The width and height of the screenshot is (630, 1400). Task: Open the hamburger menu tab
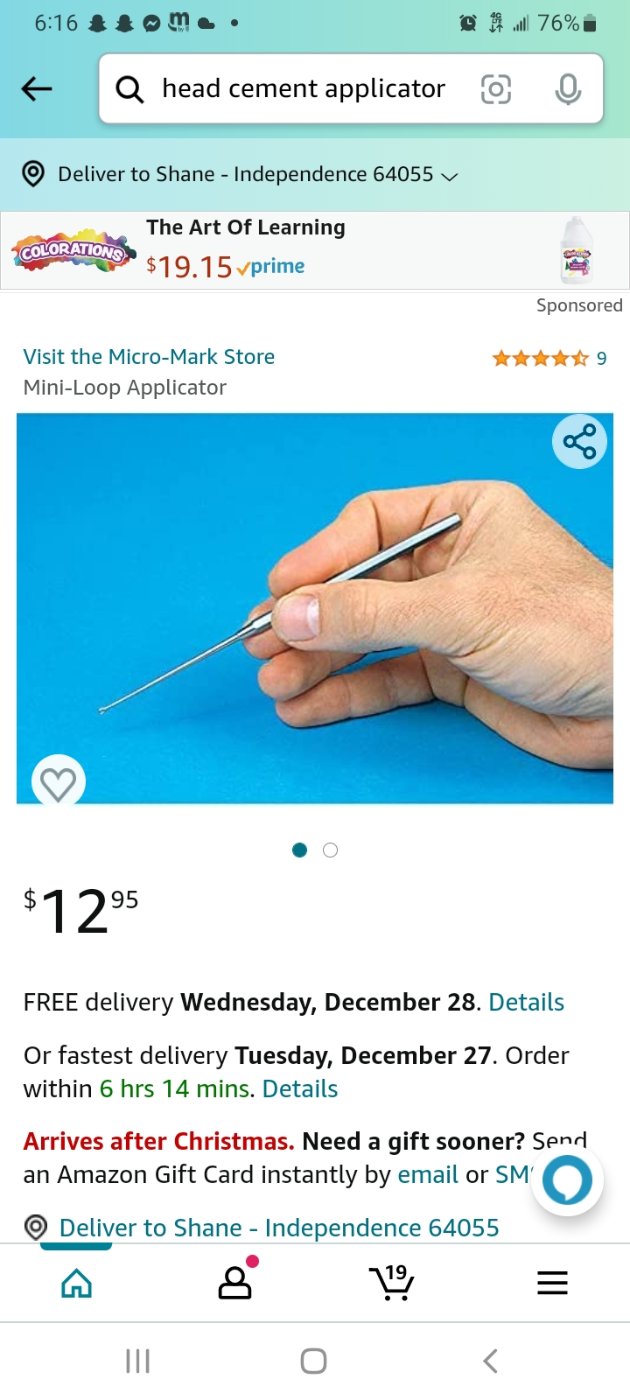(552, 1282)
